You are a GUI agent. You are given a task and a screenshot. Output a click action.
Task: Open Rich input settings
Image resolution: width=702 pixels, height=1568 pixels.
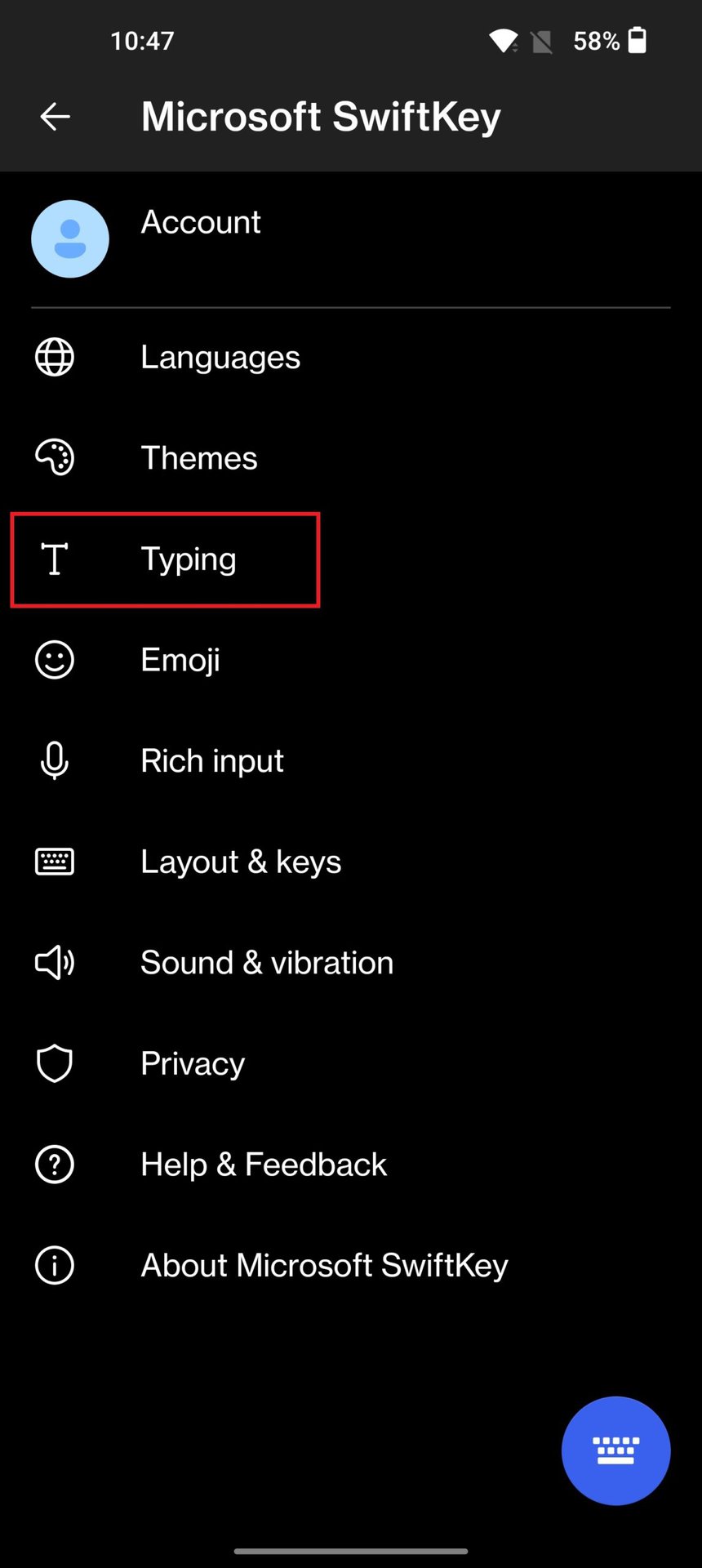coord(212,761)
